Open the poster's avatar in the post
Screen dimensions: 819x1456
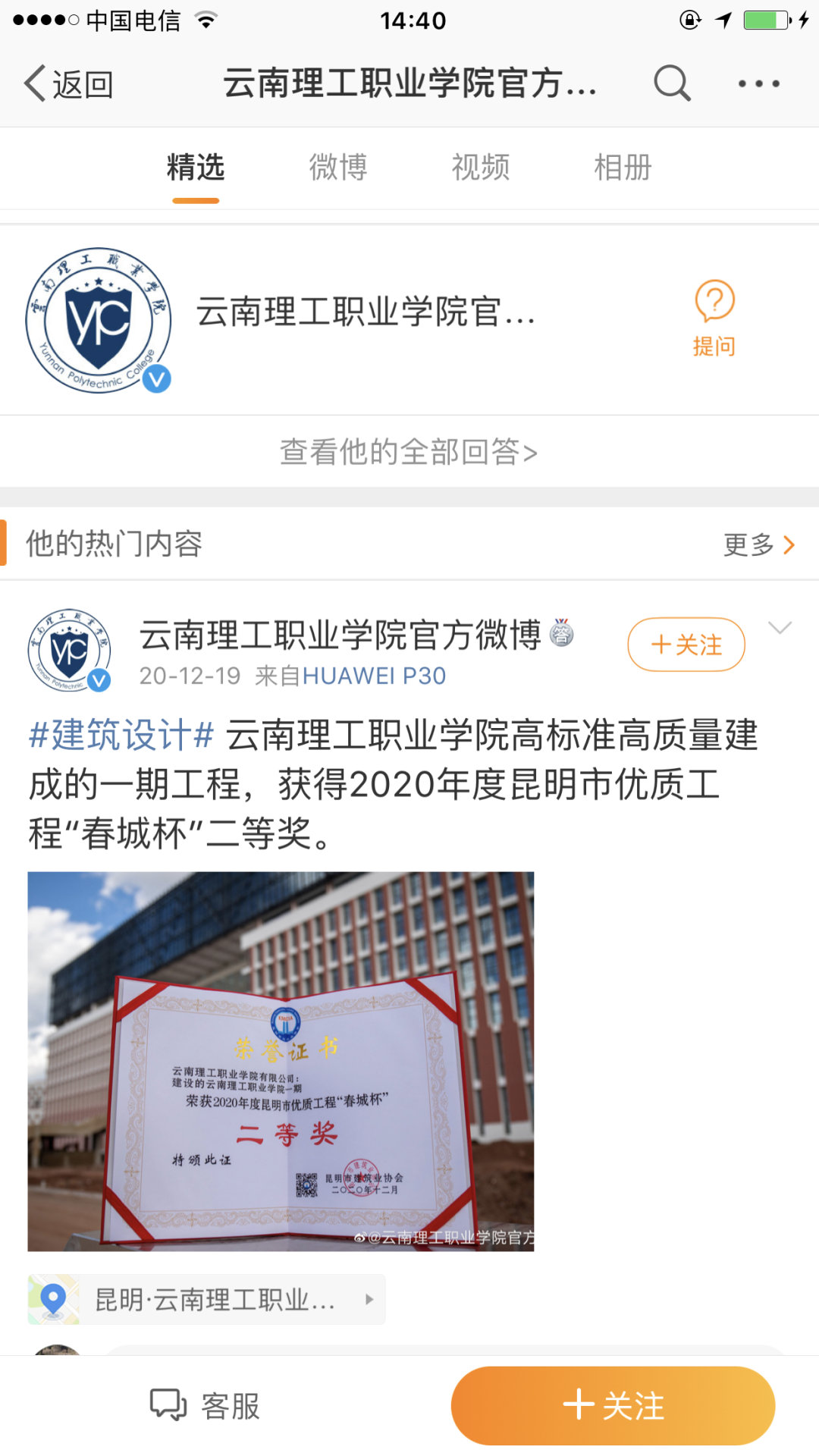point(69,650)
